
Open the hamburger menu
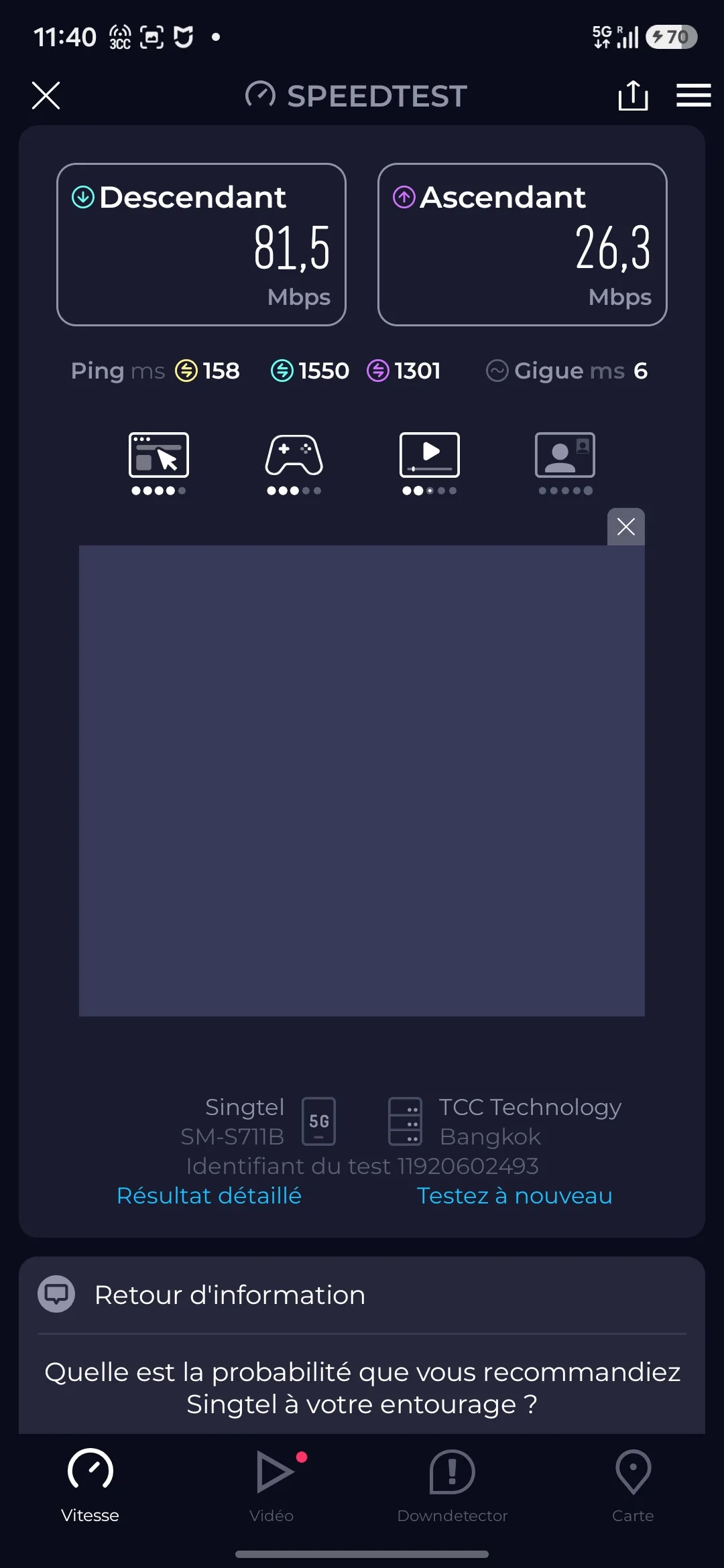tap(693, 95)
